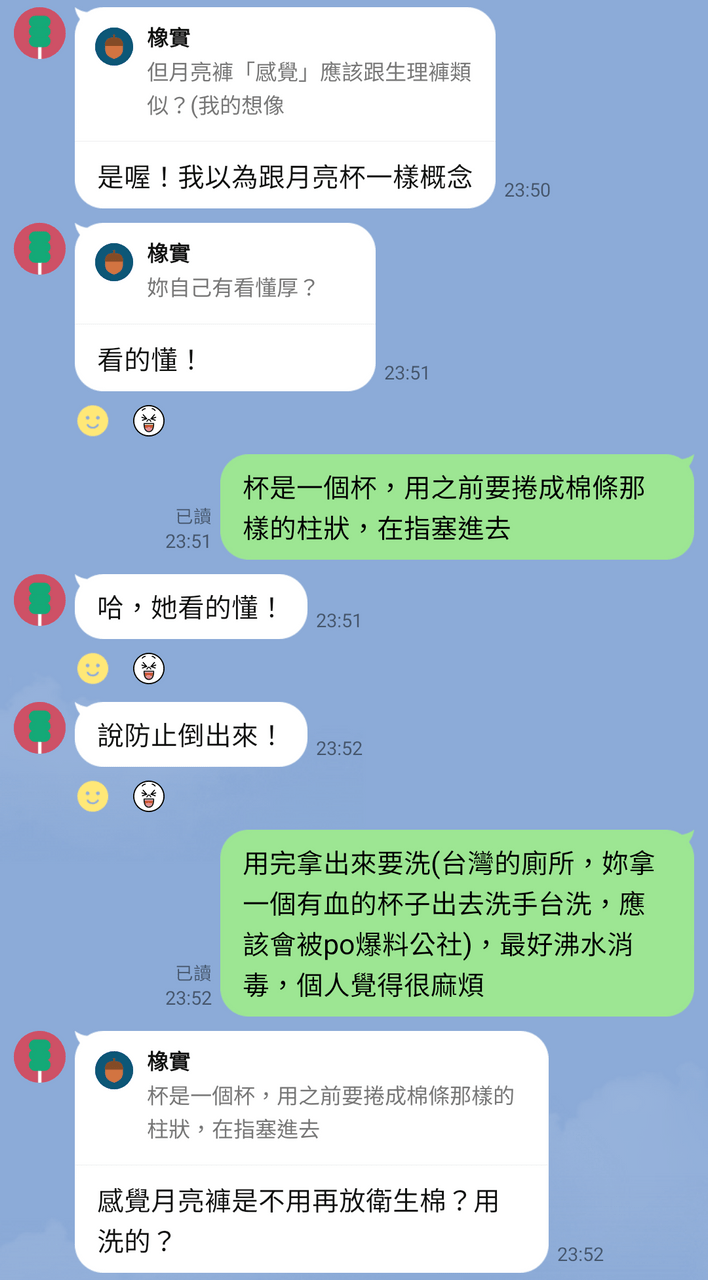
Task: Open quoted reply above 感覺月亮褲是不用再放衛生棉
Action: (x=312, y=1097)
